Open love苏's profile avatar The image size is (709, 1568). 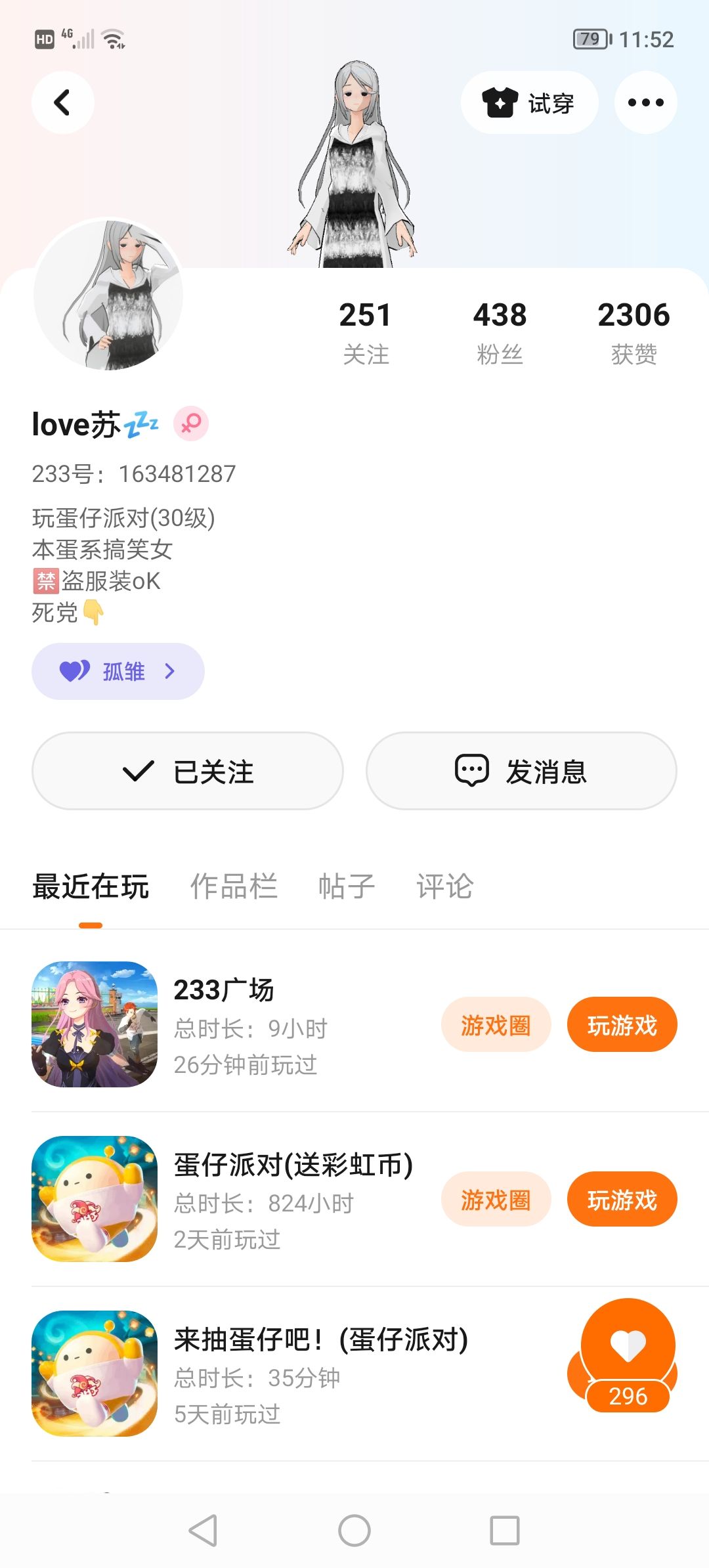[108, 294]
